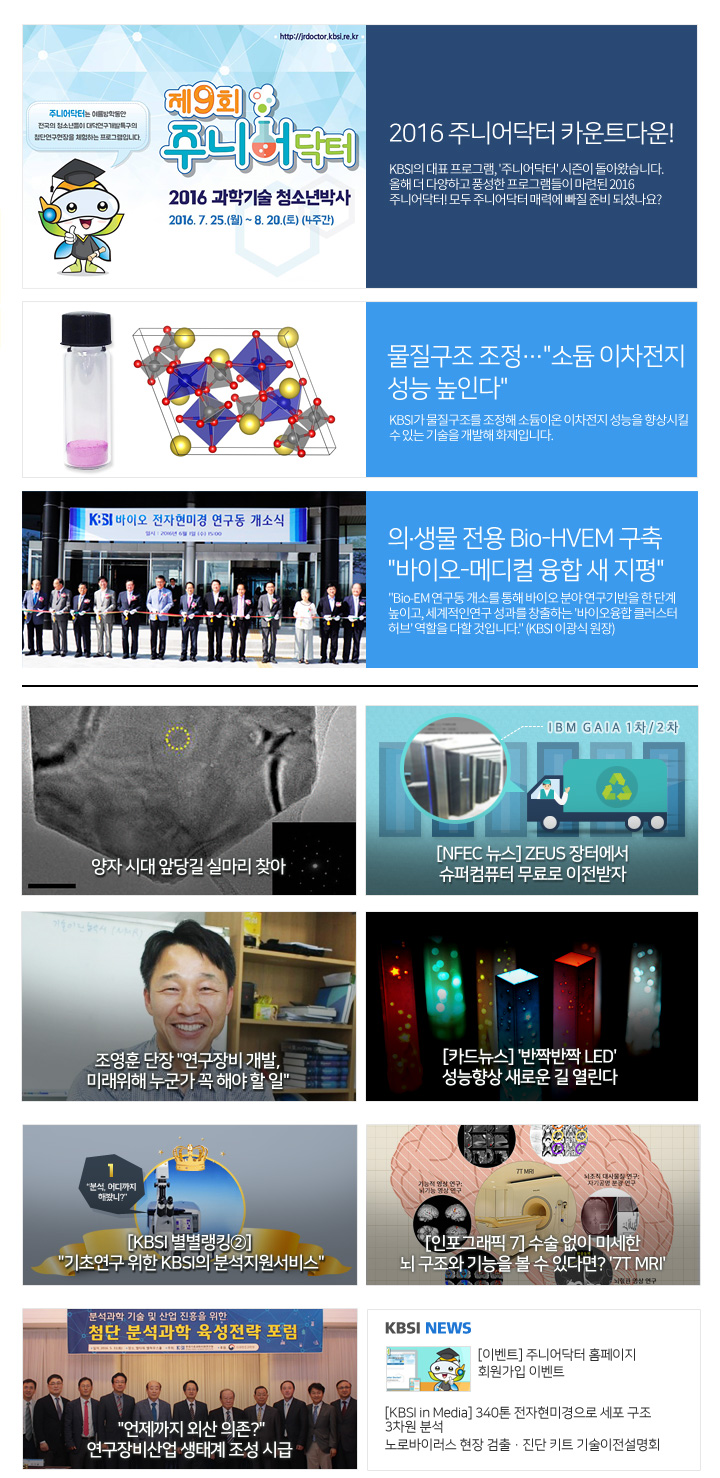The width and height of the screenshot is (720, 1478).
Task: Open the 주니어닥터 홈페이지 회원가입 이벤트 link
Action: (x=556, y=1362)
